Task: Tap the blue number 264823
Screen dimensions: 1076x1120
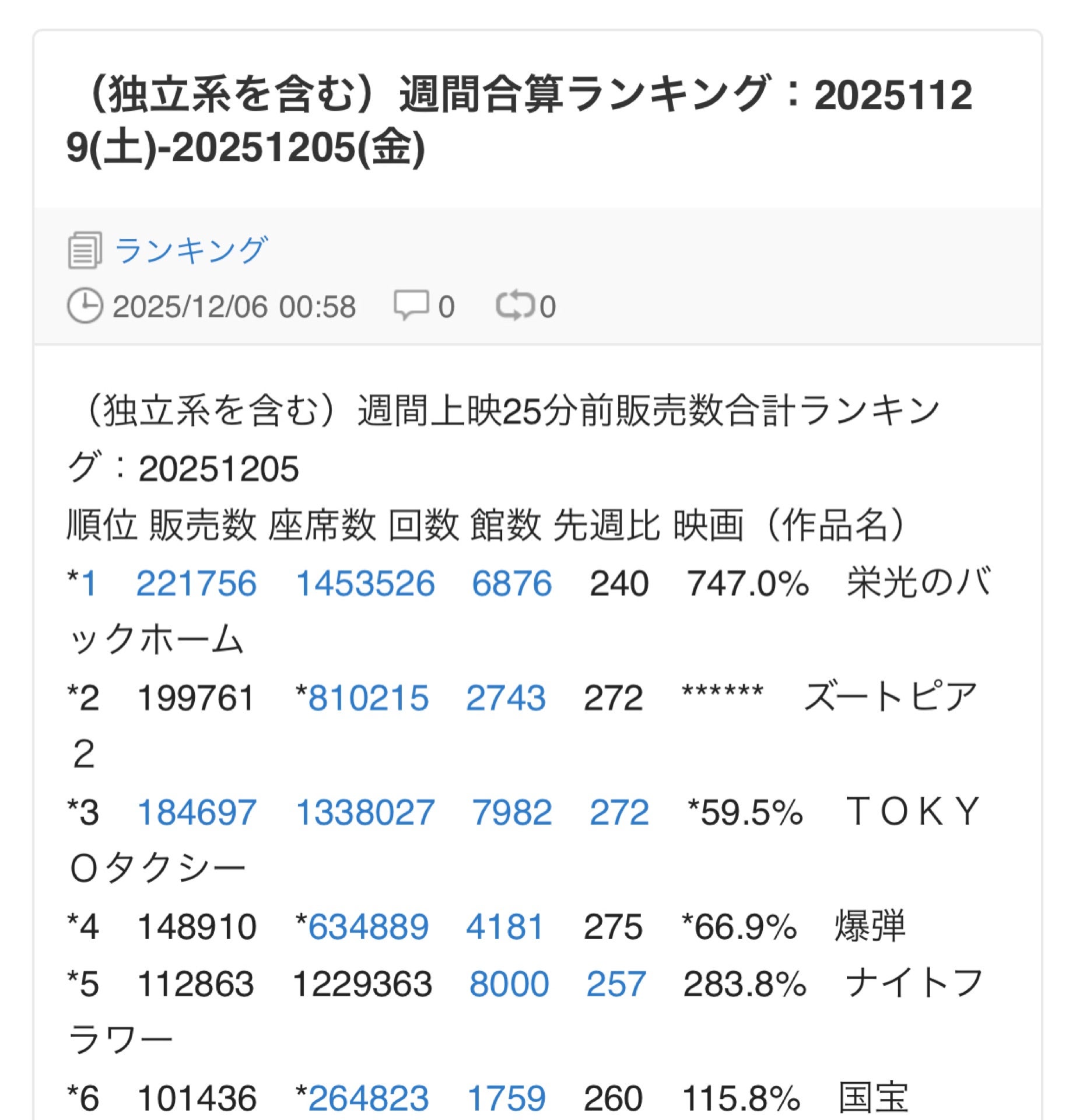Action: point(368,1098)
